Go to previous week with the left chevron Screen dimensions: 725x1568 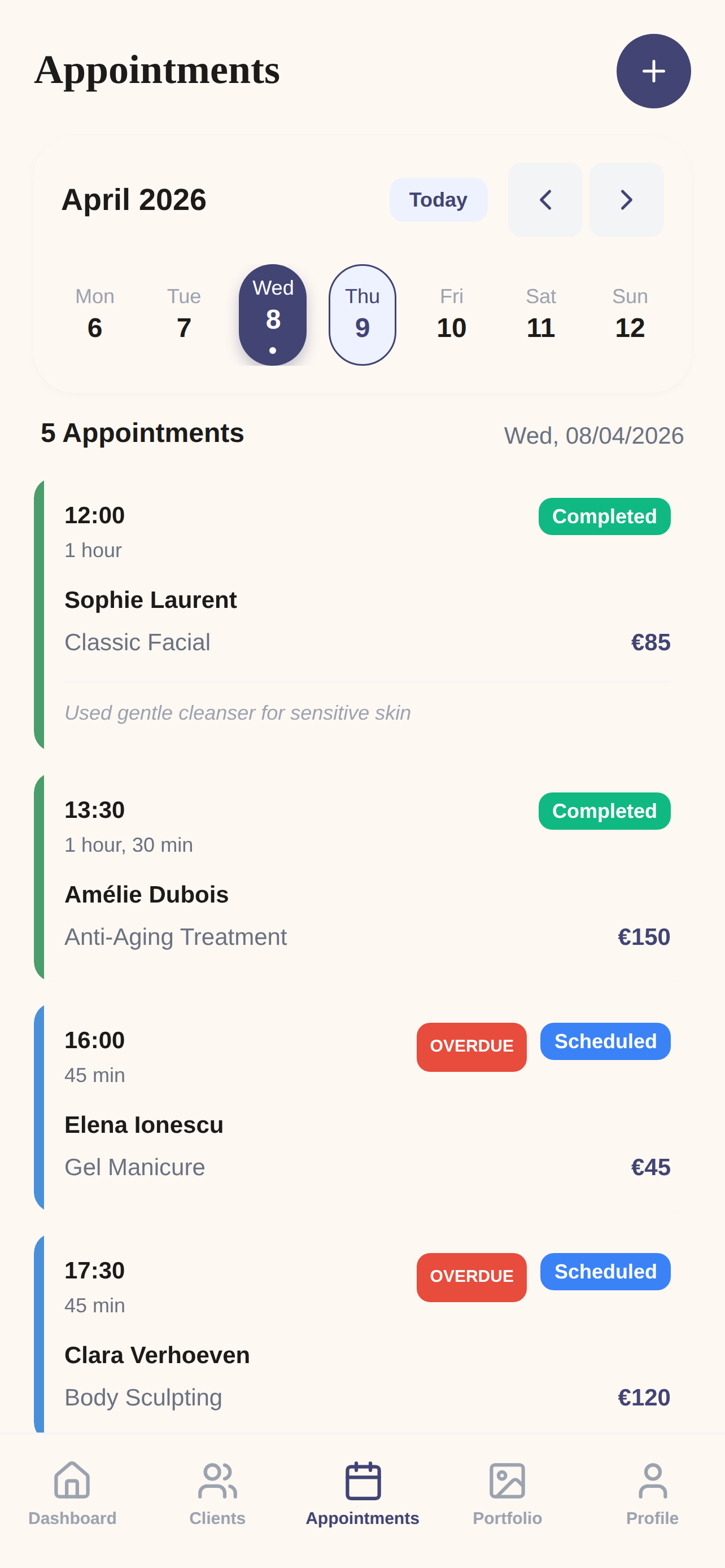pos(545,200)
